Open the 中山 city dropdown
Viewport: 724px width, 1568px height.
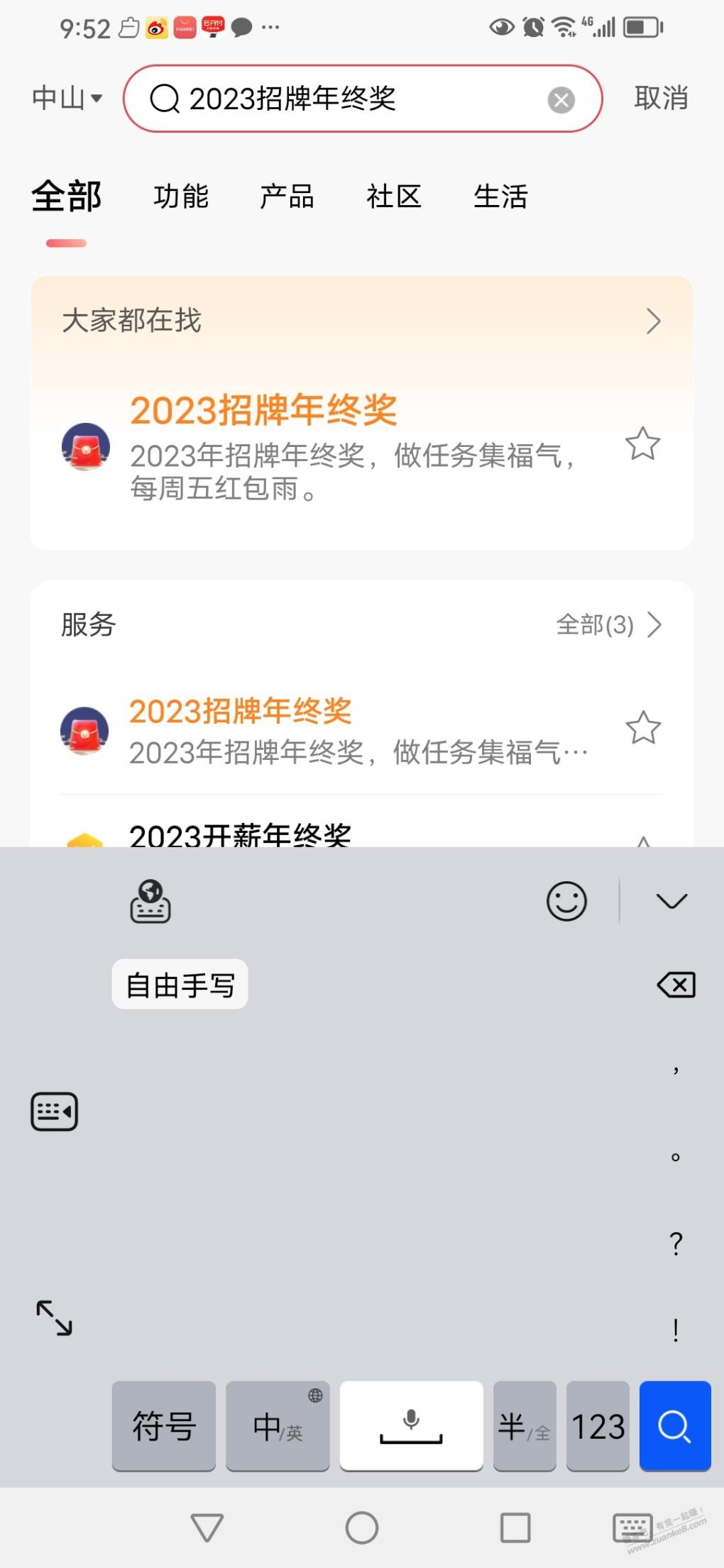tap(67, 98)
